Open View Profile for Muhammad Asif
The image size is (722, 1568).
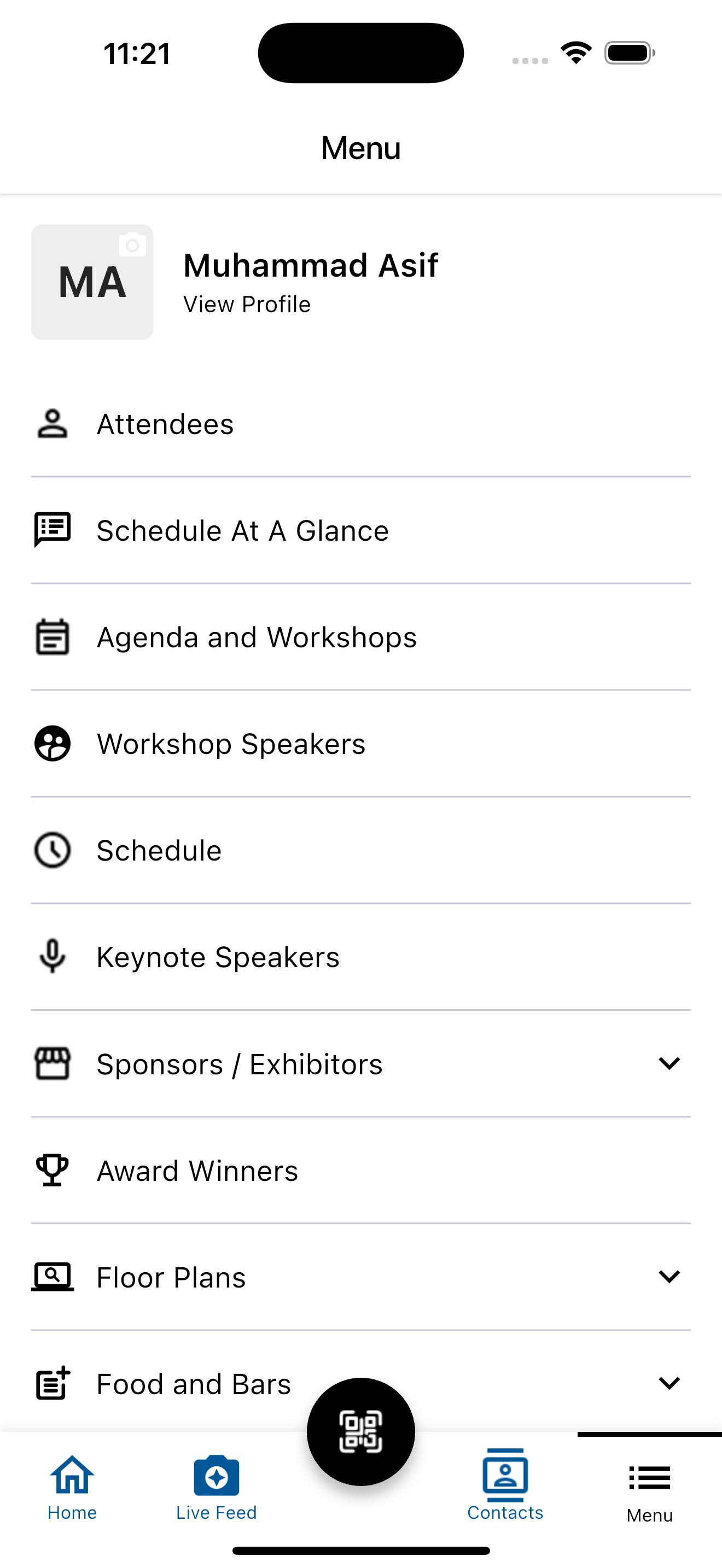[247, 305]
